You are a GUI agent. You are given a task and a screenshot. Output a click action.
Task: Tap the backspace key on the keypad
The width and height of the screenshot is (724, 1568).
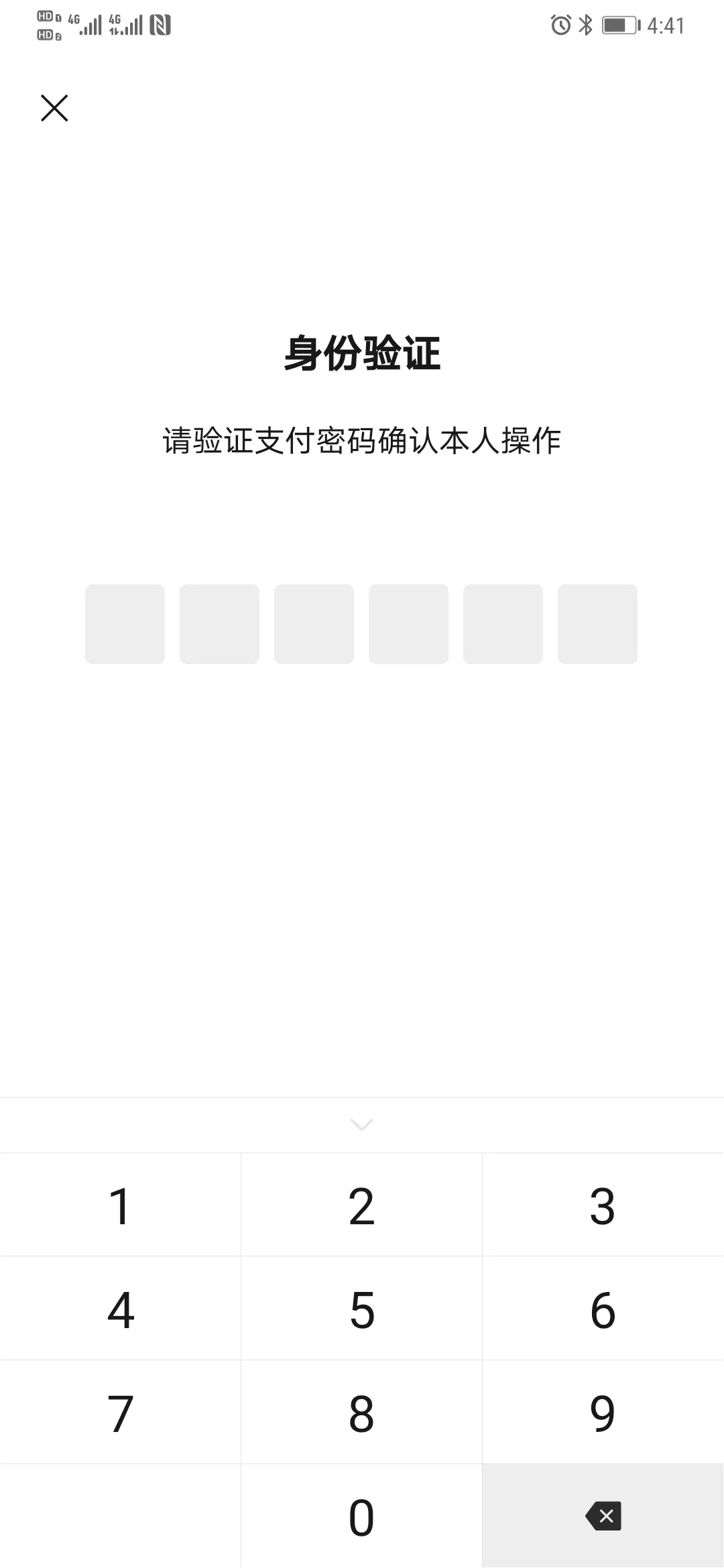[x=602, y=1516]
